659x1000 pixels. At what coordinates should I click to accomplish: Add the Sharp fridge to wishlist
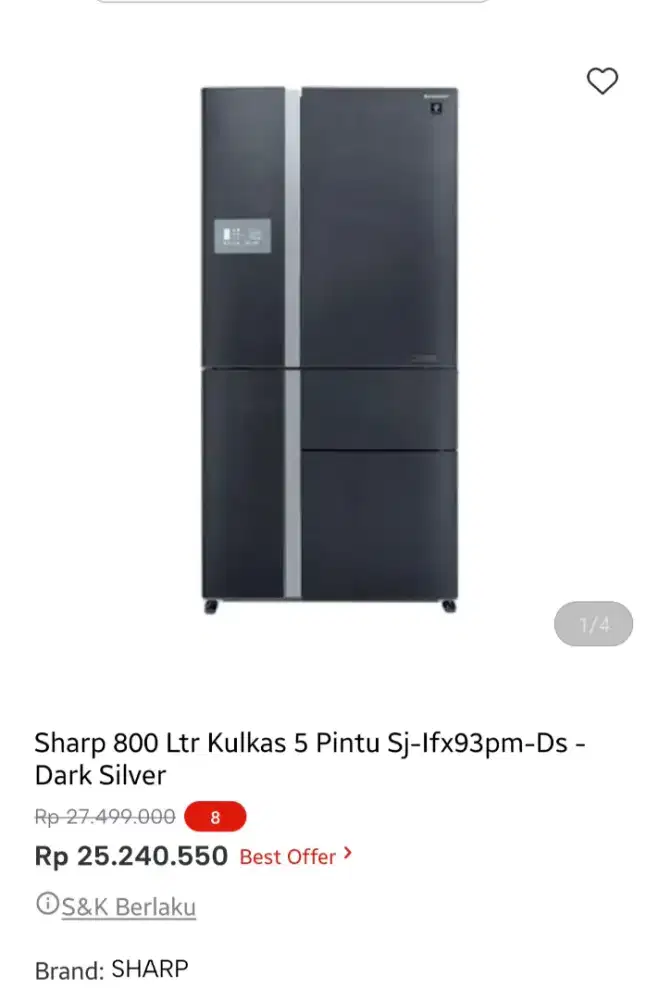(x=602, y=81)
